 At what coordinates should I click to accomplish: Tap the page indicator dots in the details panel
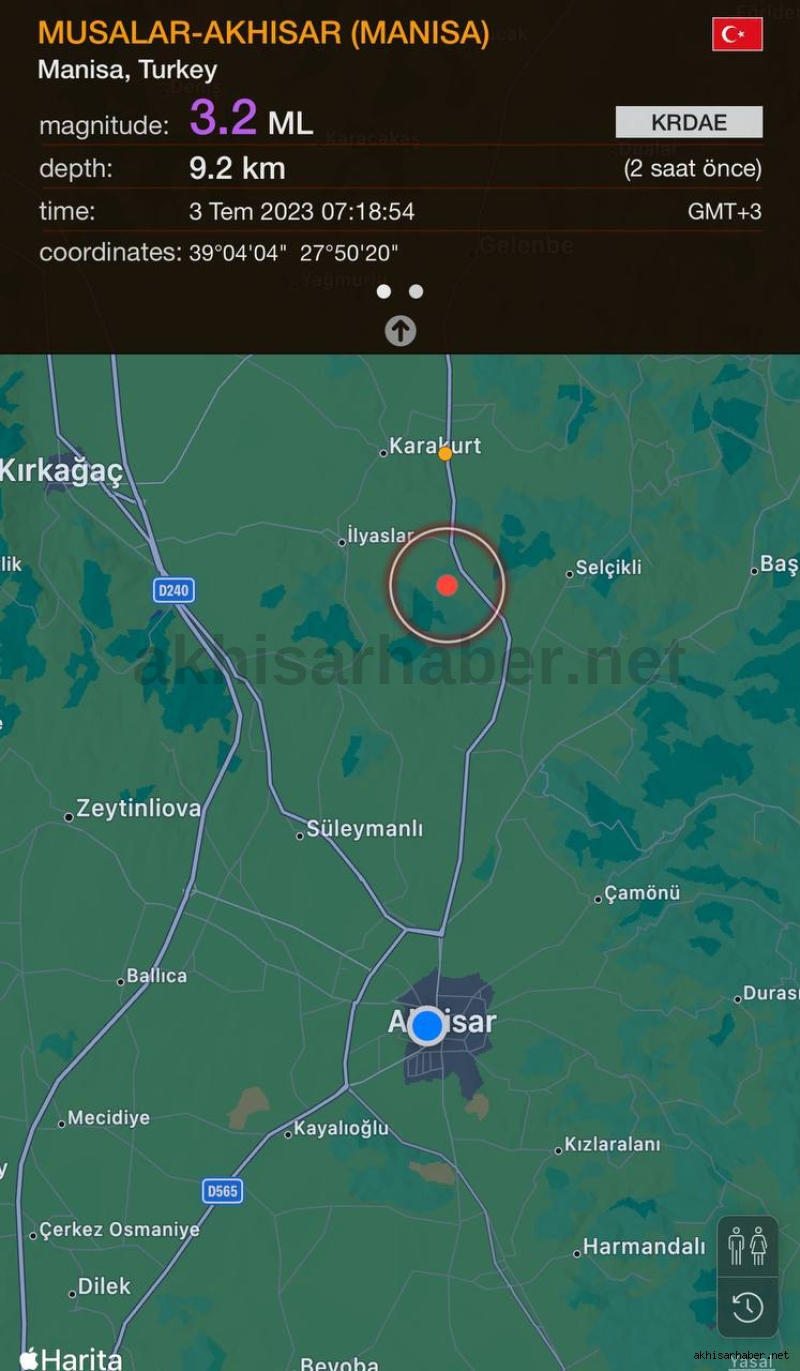400,292
